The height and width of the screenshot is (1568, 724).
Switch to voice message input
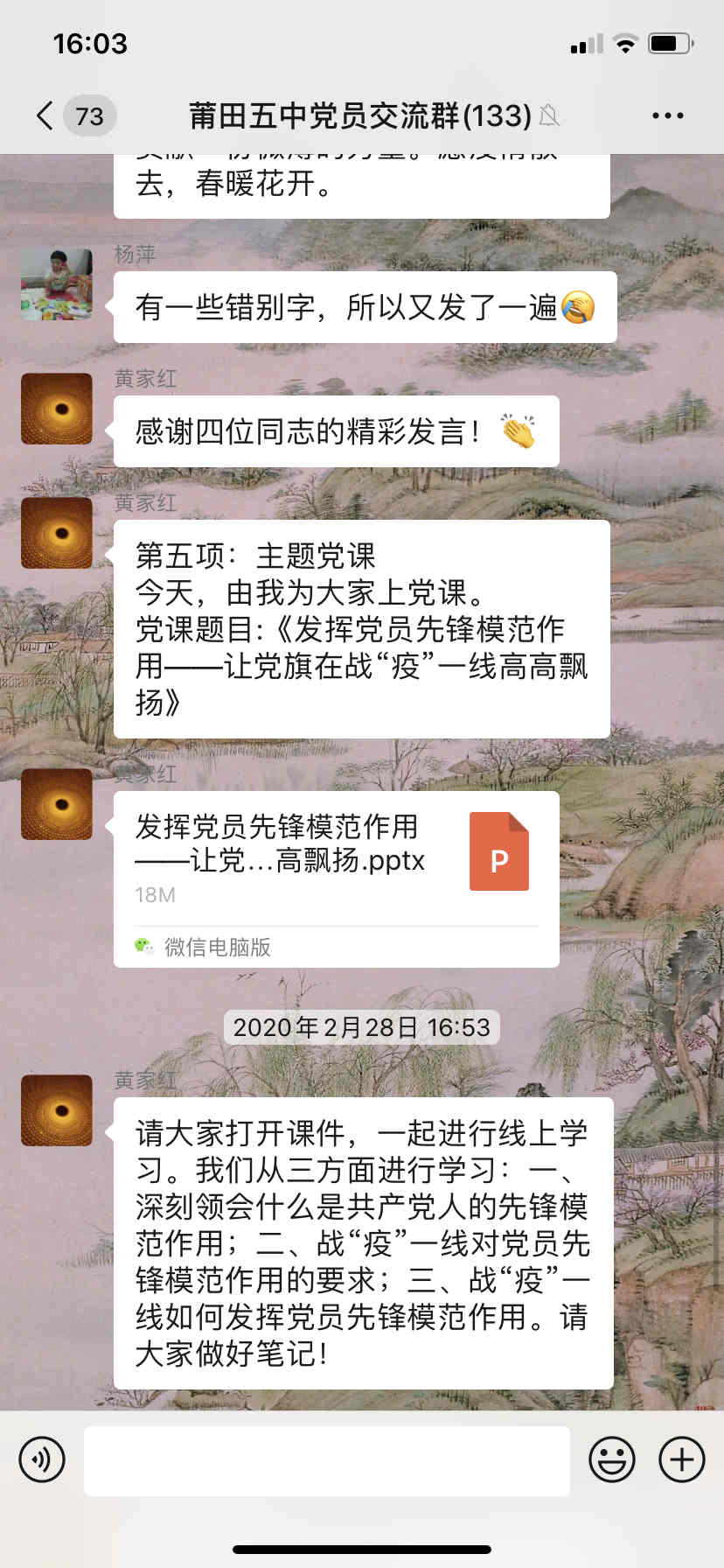coord(42,1459)
